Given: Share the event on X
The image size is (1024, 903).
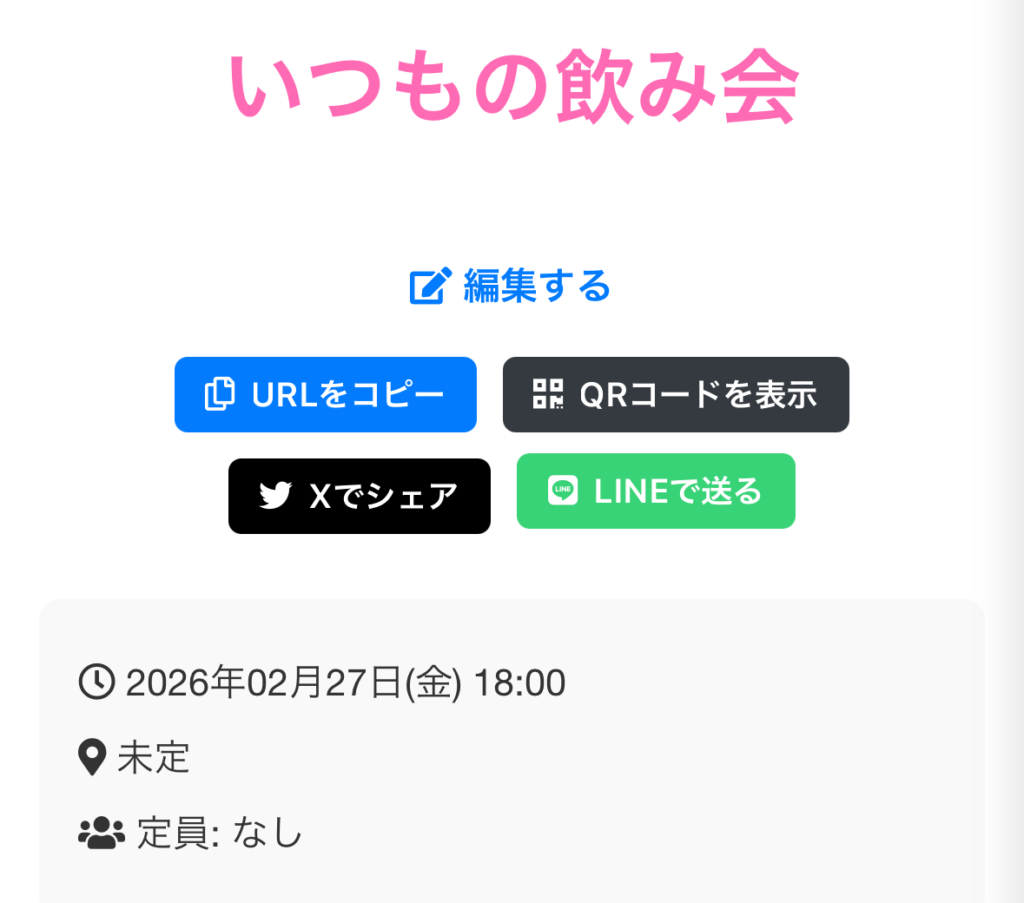Looking at the screenshot, I should 359,496.
